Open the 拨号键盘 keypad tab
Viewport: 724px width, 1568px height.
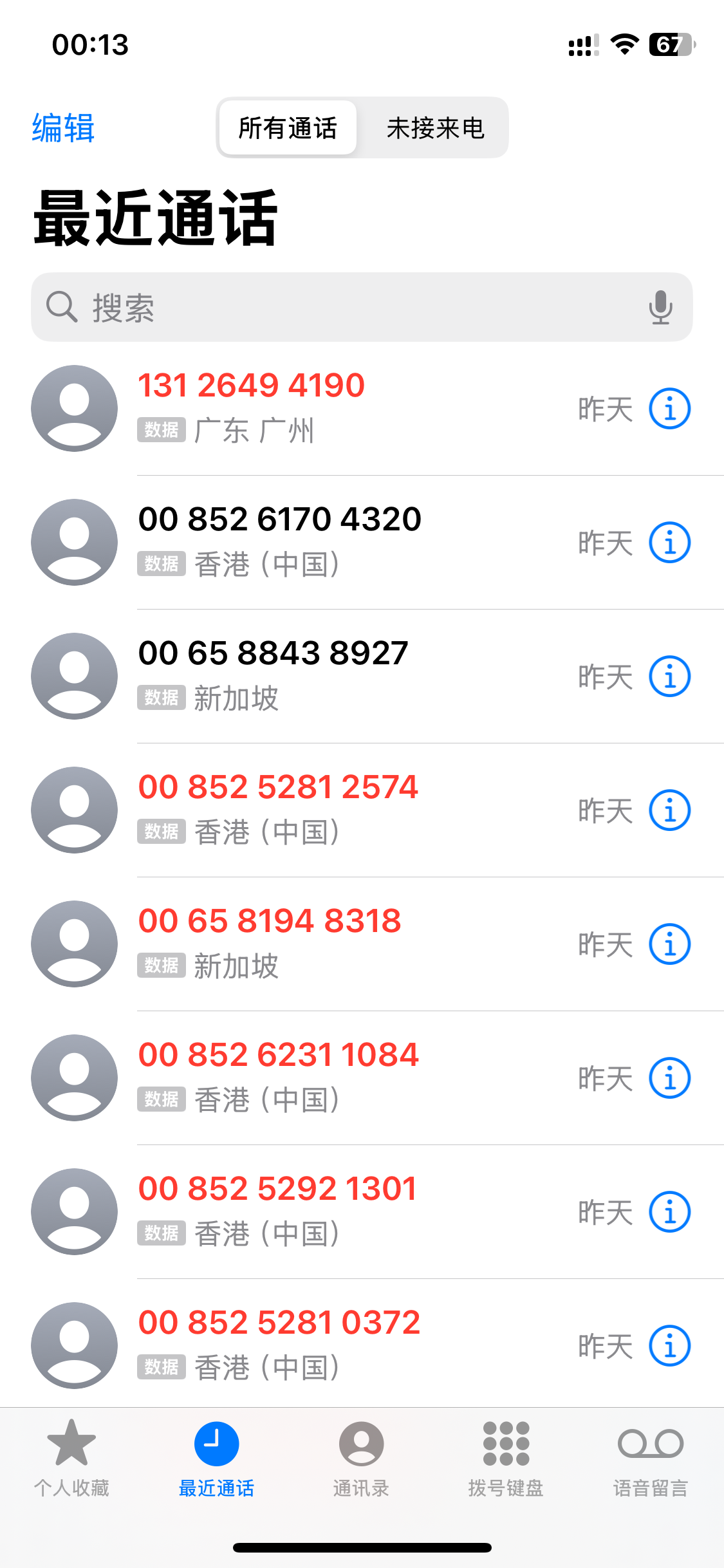tap(506, 1459)
